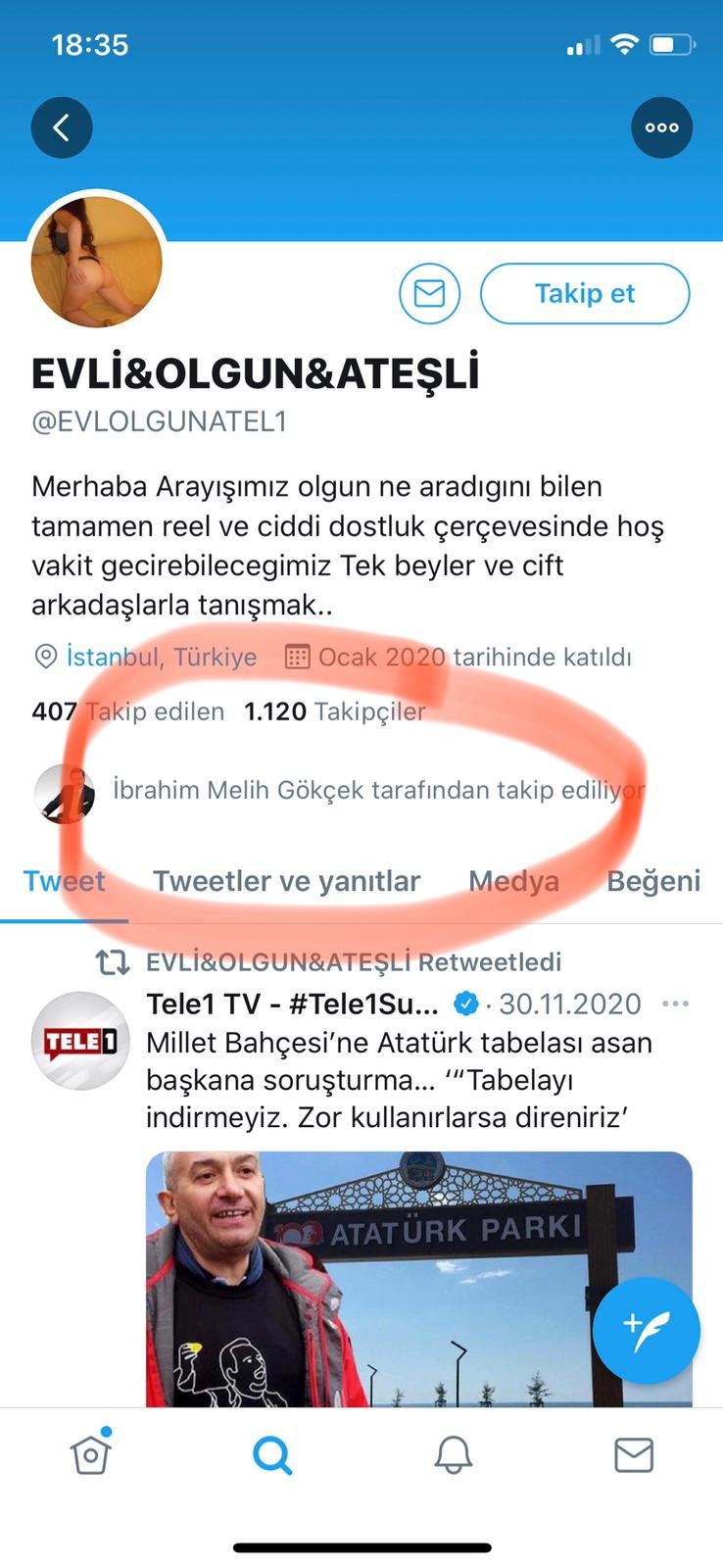The width and height of the screenshot is (723, 1568).
Task: Go to the Home timeline tab
Action: click(x=90, y=1454)
